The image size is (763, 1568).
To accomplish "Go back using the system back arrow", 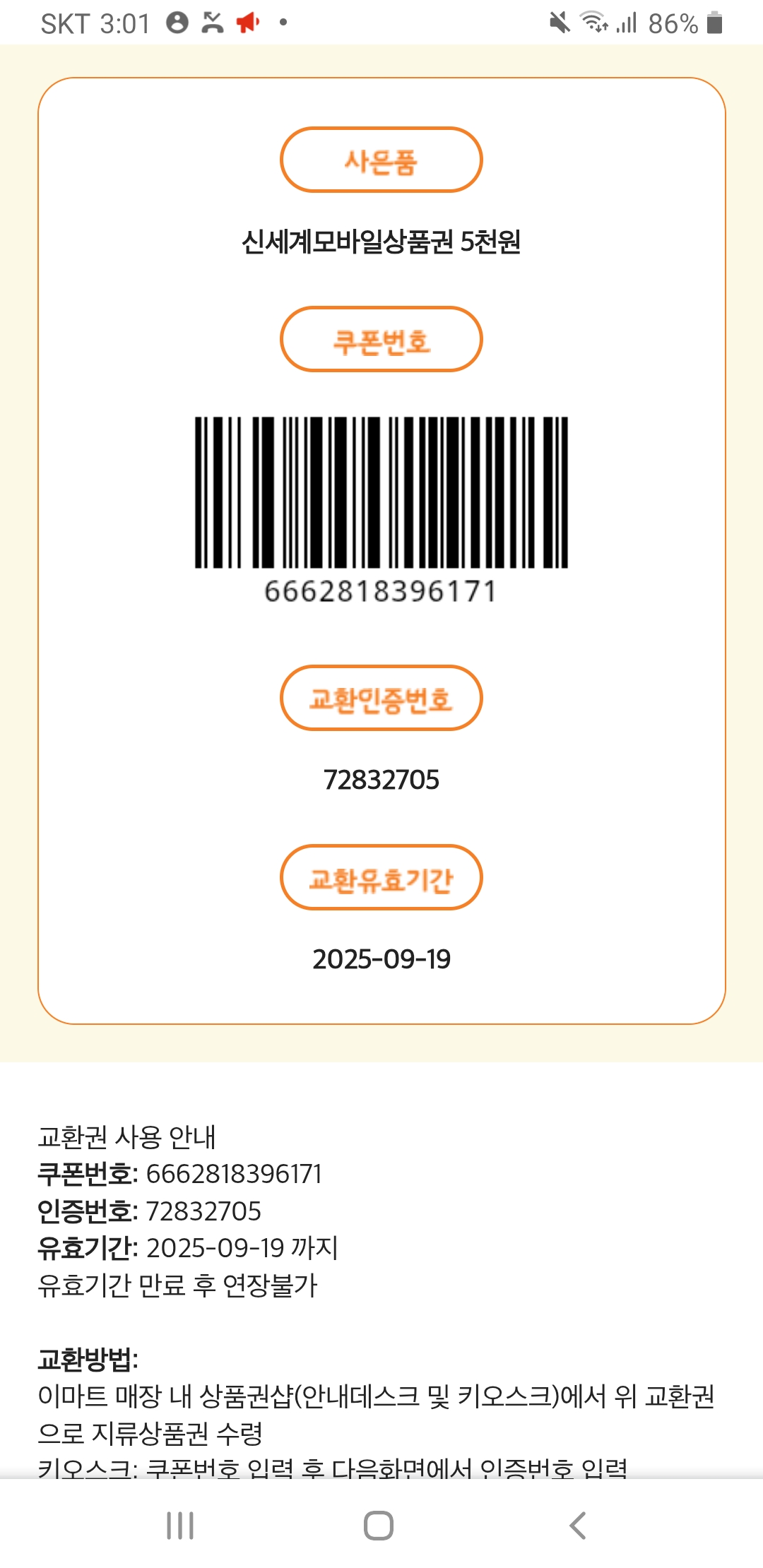I will [578, 1526].
